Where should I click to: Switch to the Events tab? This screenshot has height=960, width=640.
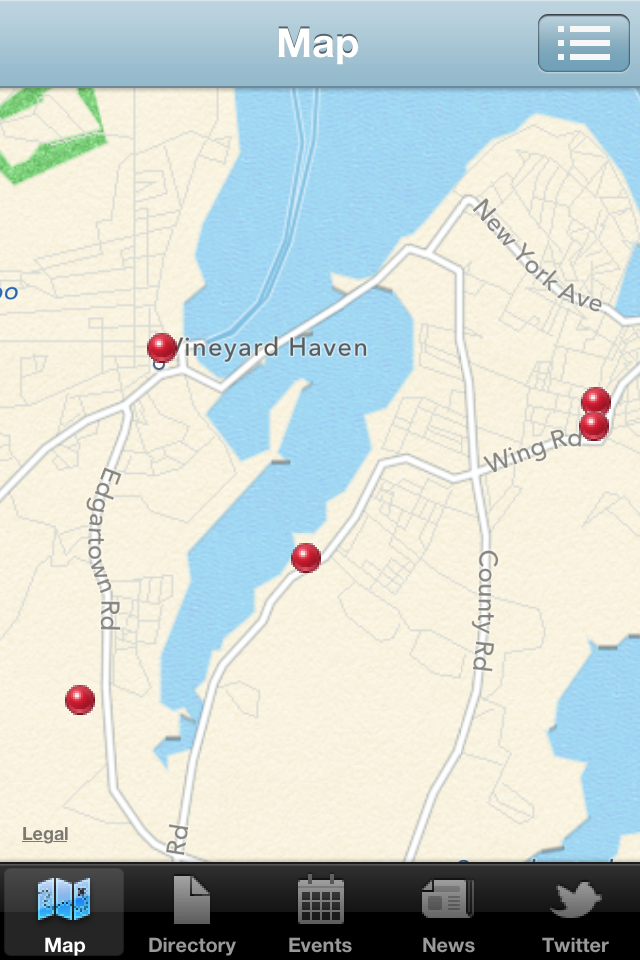pos(320,914)
